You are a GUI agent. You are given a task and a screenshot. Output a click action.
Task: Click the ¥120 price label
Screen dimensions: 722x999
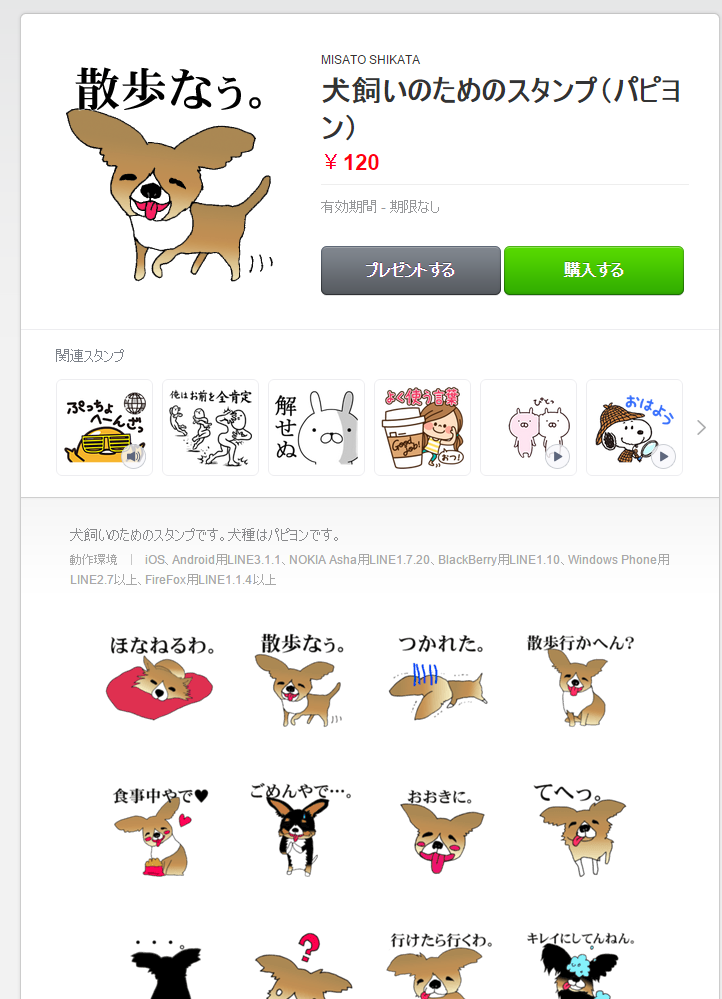tap(348, 162)
